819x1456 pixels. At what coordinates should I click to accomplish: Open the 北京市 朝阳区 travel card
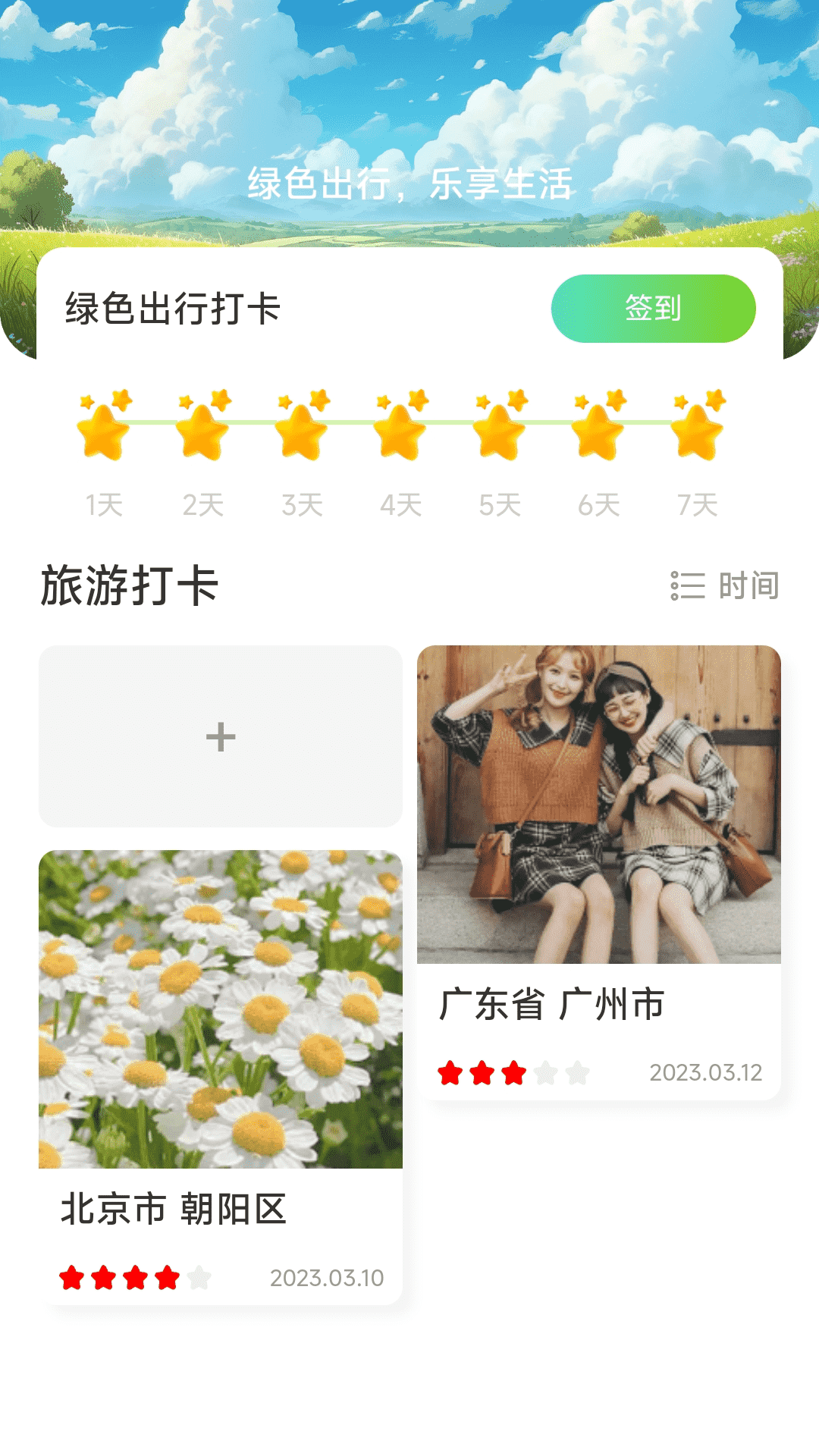pos(221,1077)
